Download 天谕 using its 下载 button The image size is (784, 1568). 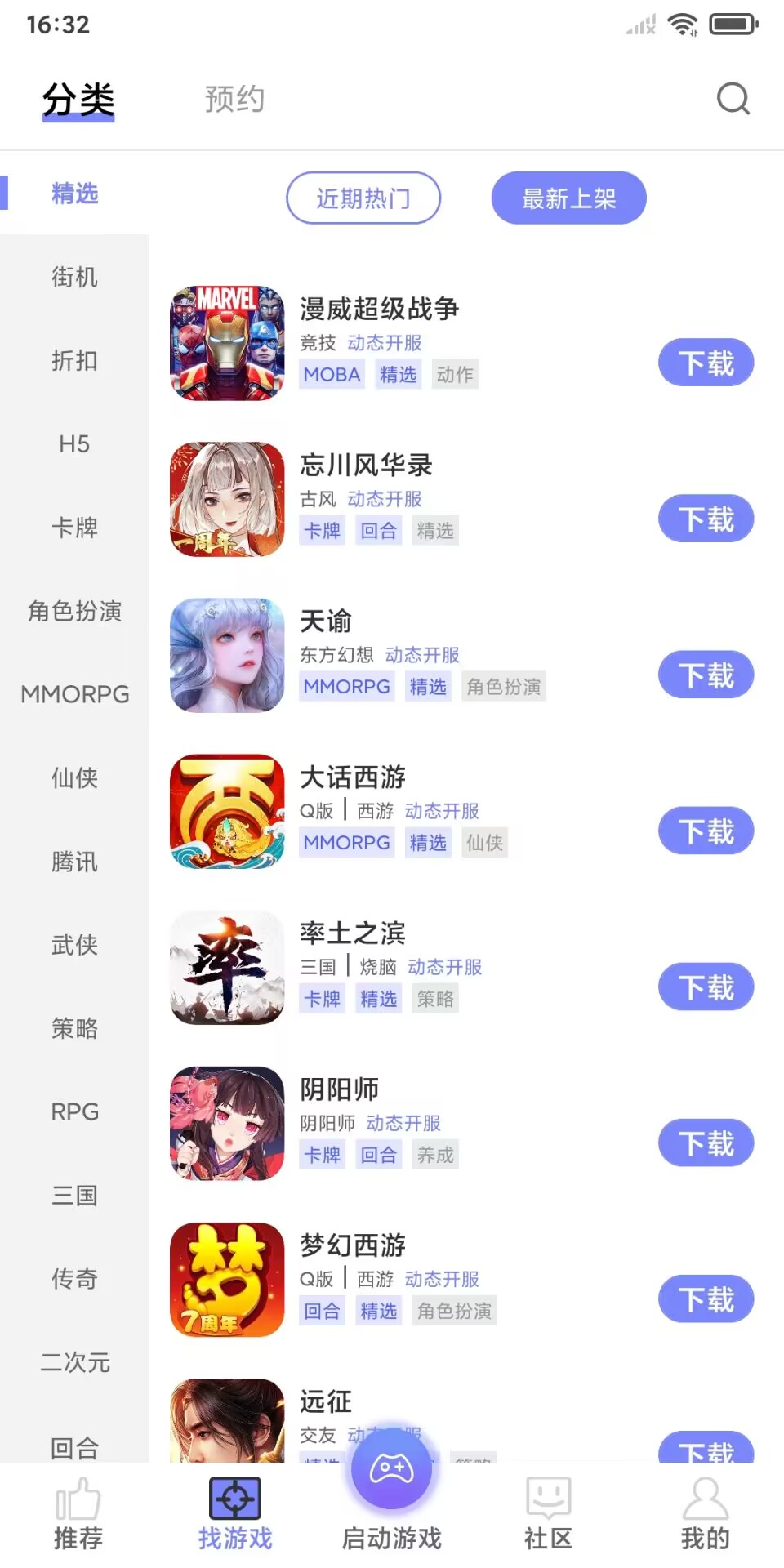click(706, 675)
